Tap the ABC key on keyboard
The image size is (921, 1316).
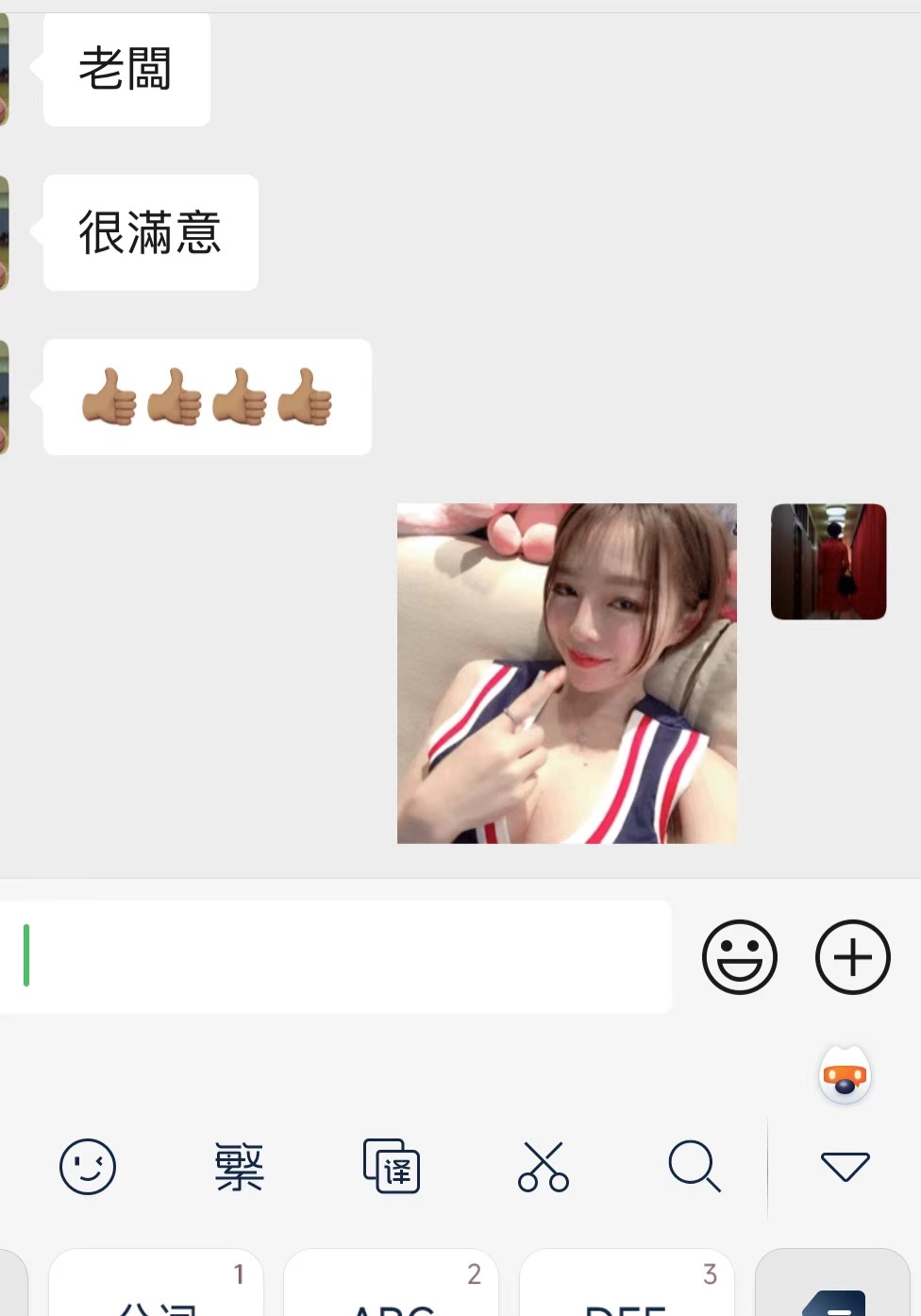point(392,1286)
